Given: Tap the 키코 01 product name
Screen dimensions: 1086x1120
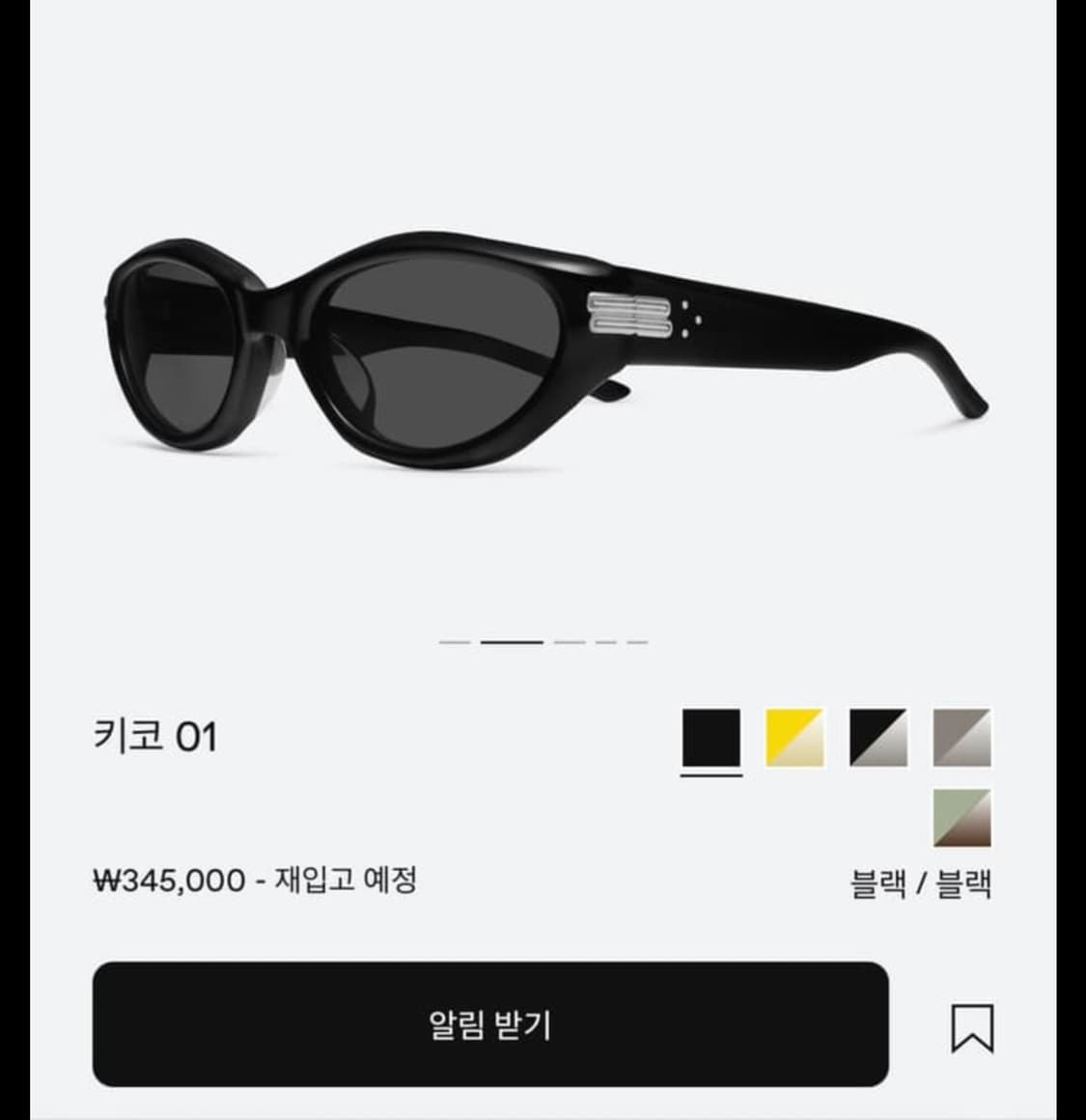Looking at the screenshot, I should [x=156, y=739].
